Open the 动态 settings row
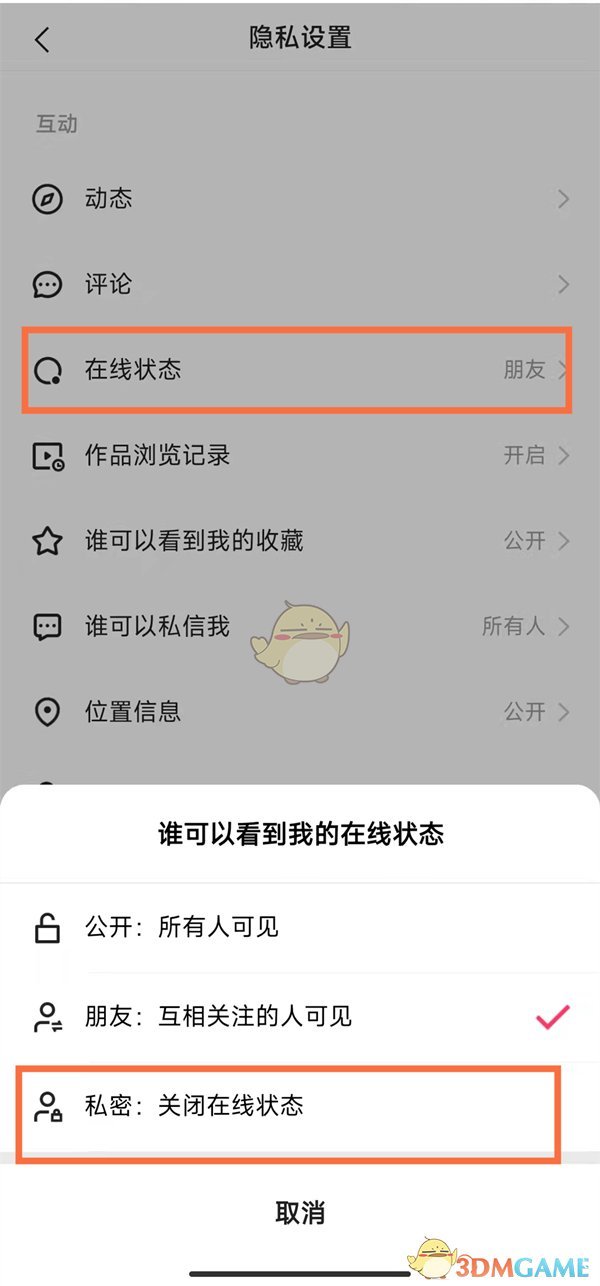600x1286 pixels. pos(300,199)
